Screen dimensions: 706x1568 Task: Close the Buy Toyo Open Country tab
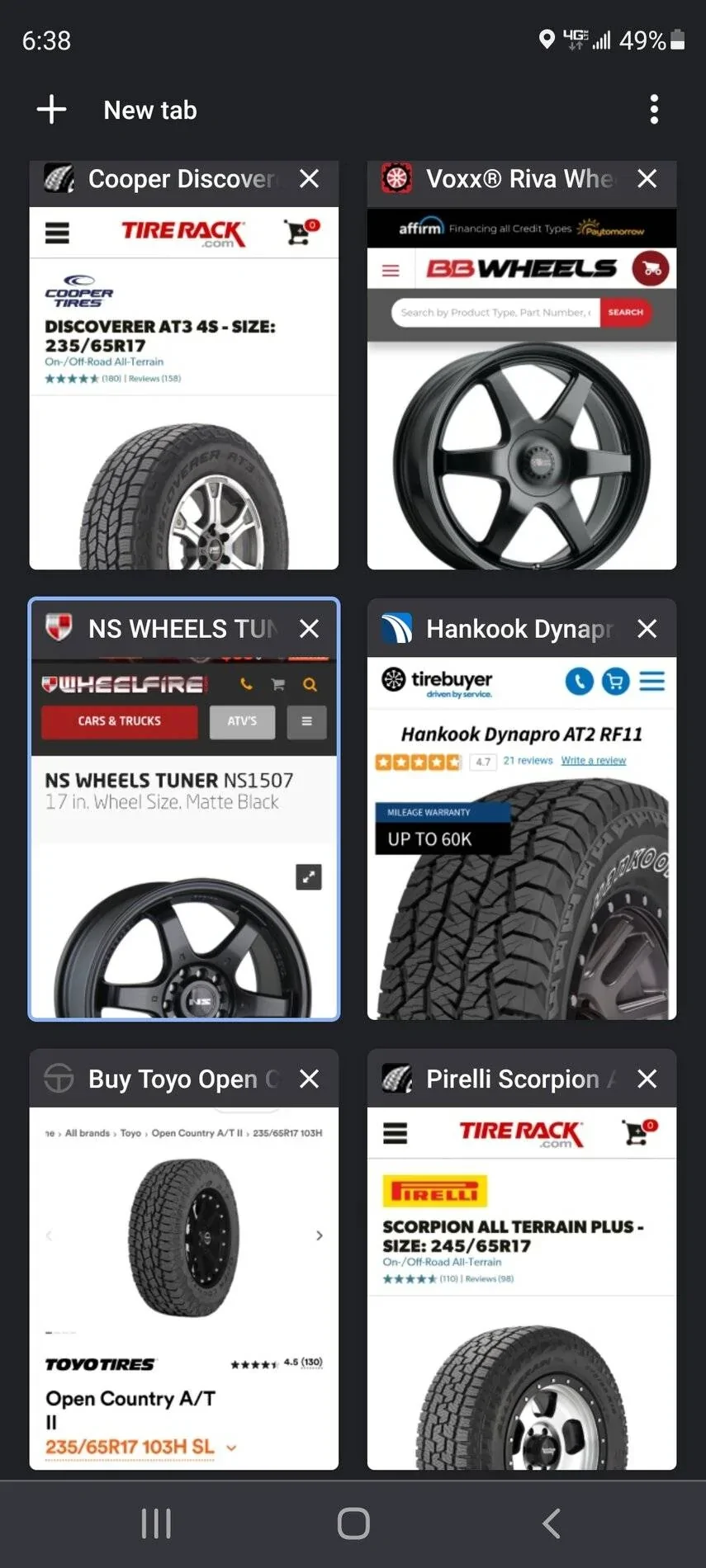310,1079
